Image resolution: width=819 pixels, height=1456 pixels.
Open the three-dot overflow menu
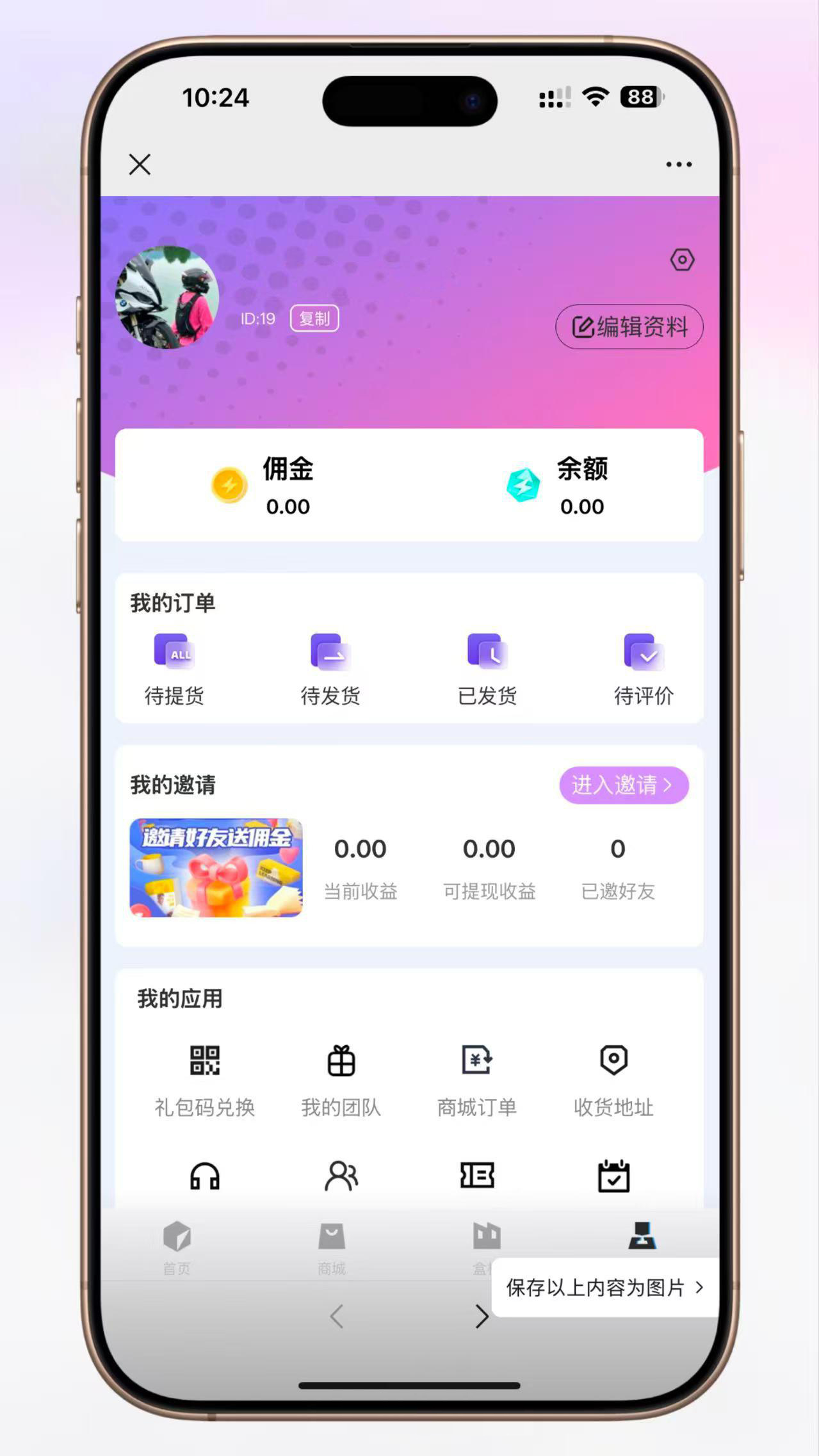(x=679, y=164)
